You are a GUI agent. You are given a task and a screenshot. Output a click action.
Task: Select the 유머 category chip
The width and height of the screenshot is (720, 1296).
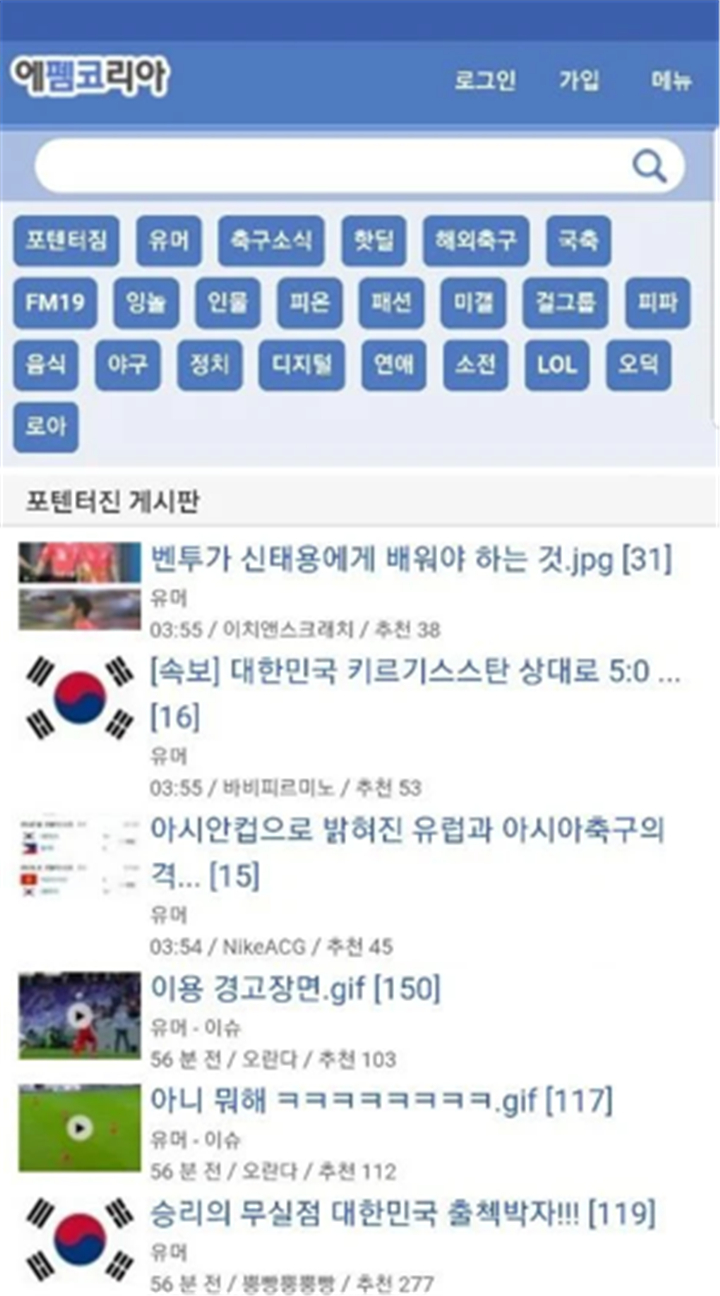pos(169,241)
